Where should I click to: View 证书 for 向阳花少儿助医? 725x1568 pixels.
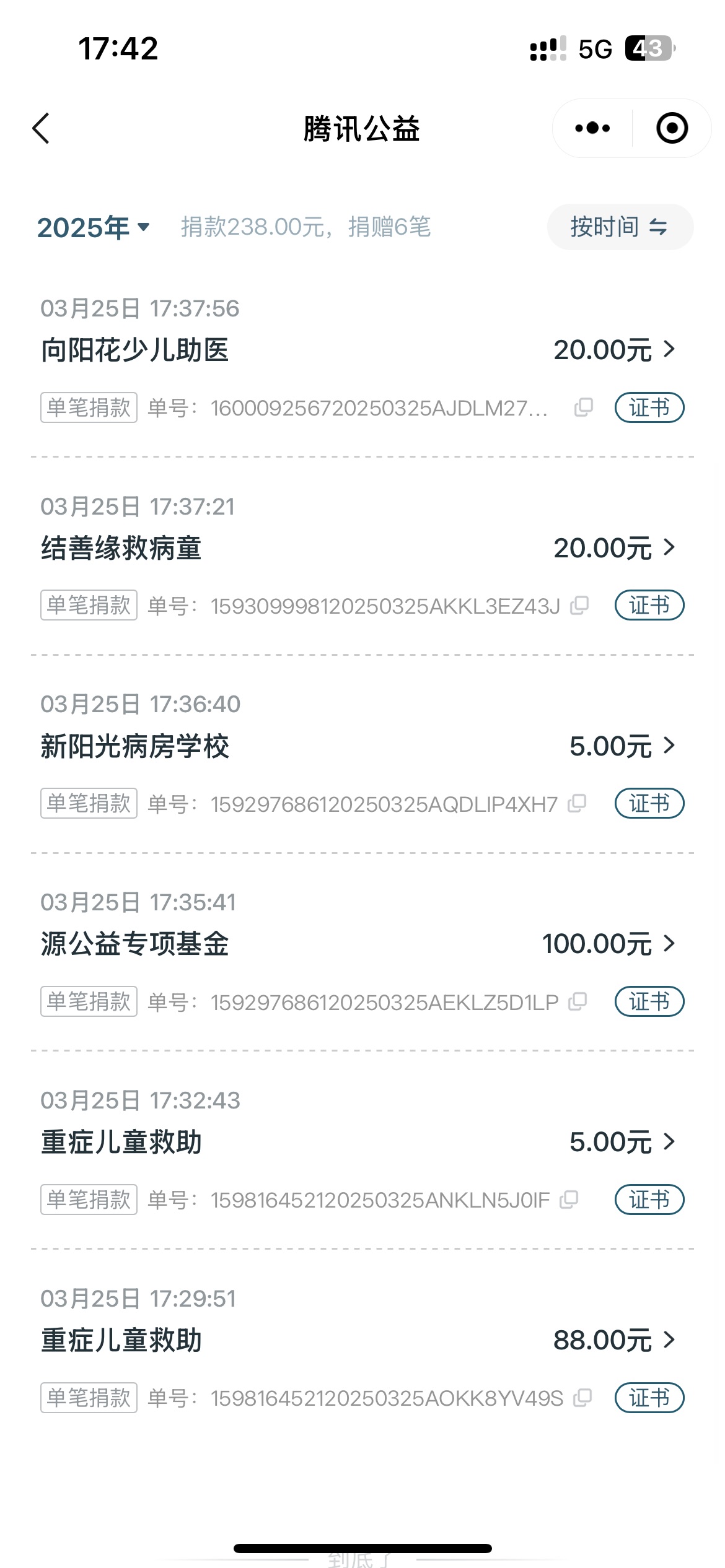pyautogui.click(x=649, y=407)
